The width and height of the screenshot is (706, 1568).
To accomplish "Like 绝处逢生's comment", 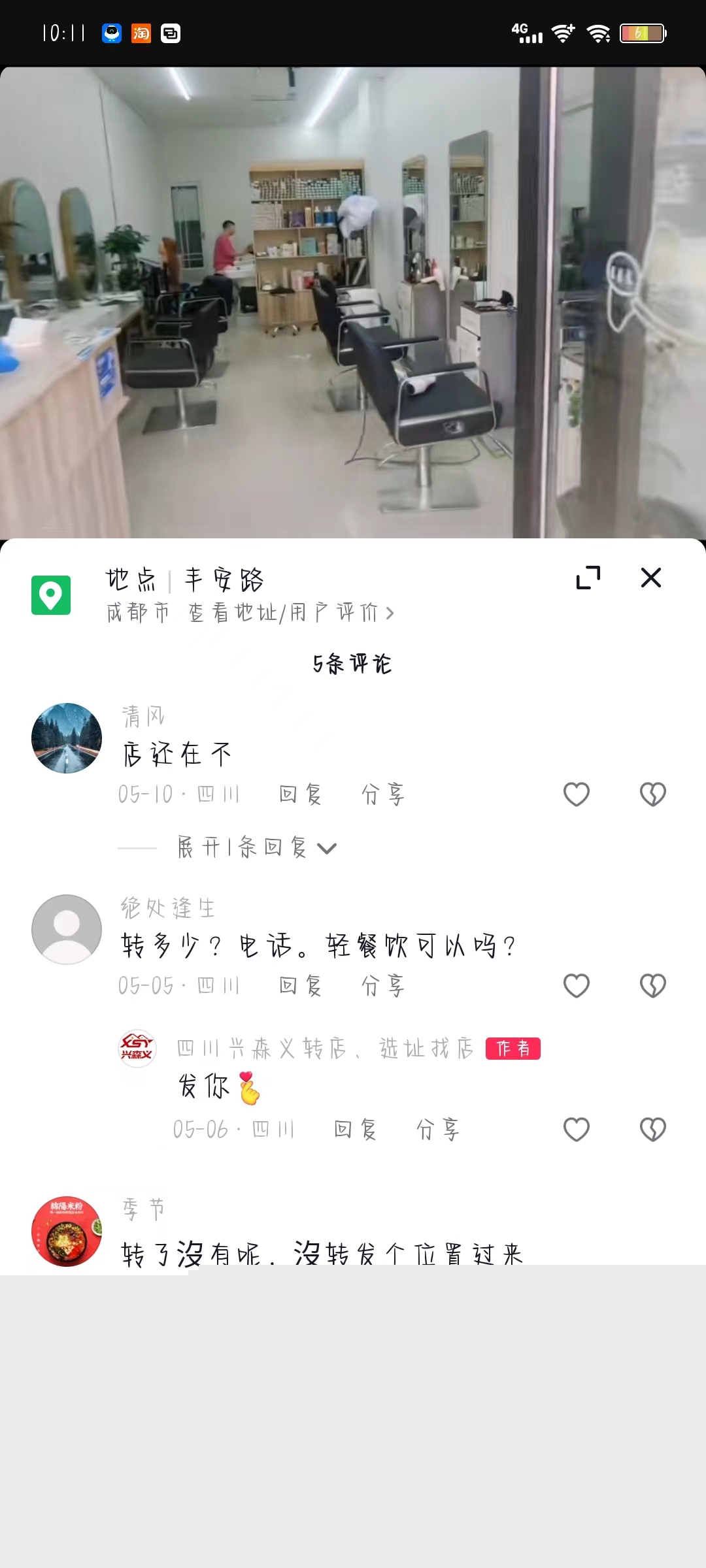I will (x=576, y=986).
